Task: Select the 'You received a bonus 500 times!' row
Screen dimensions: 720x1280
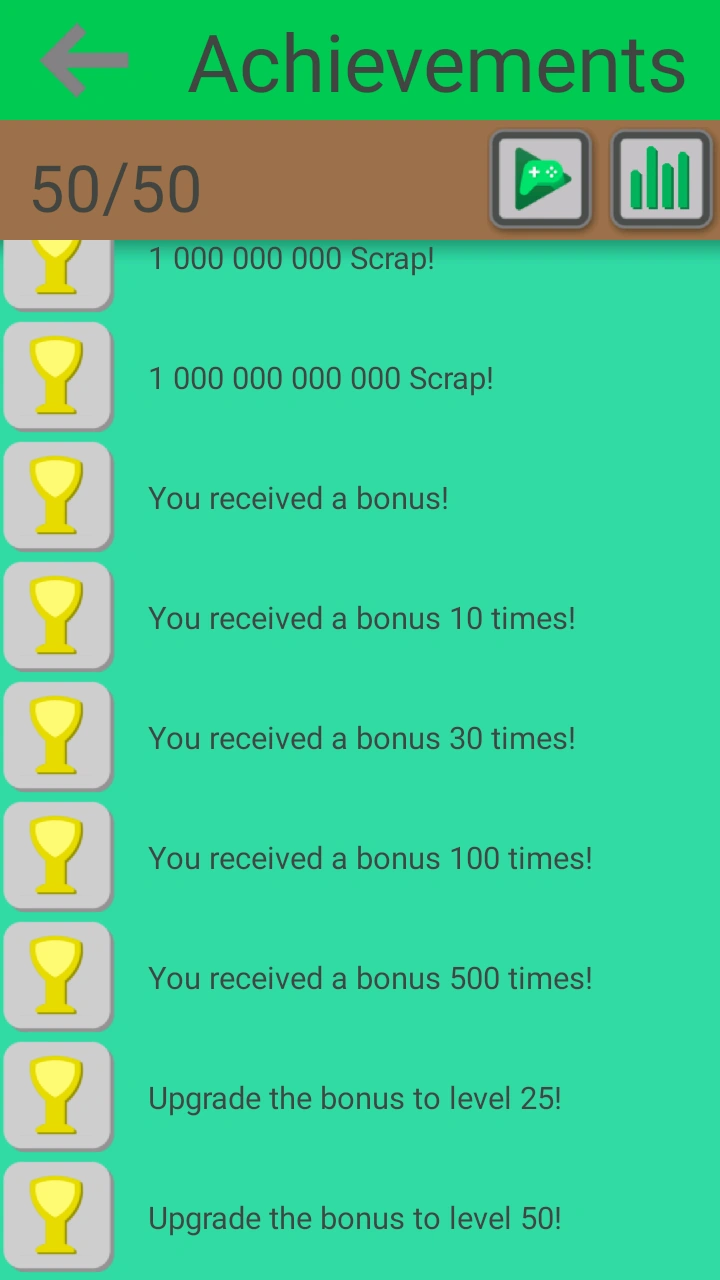Action: click(368, 978)
